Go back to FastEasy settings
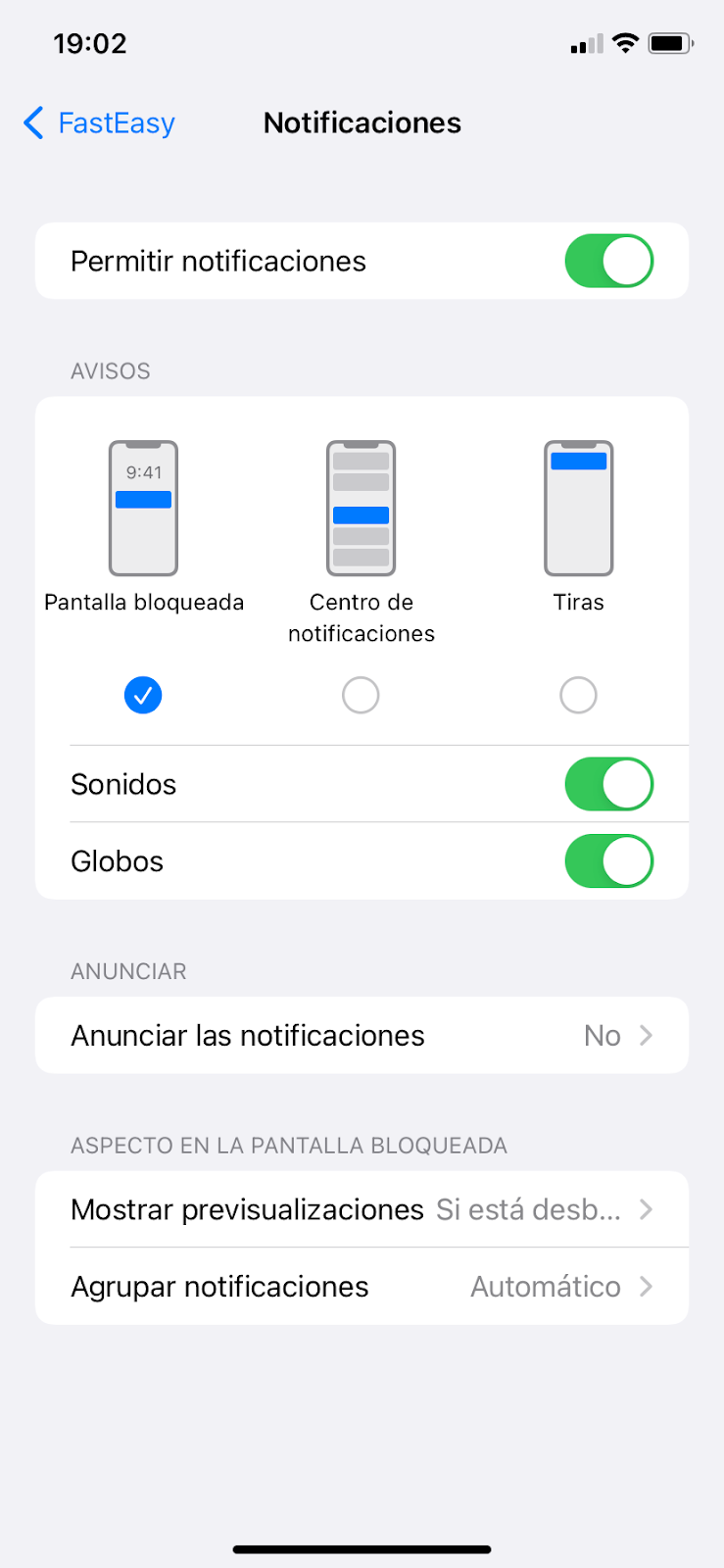The width and height of the screenshot is (724, 1568). point(99,123)
